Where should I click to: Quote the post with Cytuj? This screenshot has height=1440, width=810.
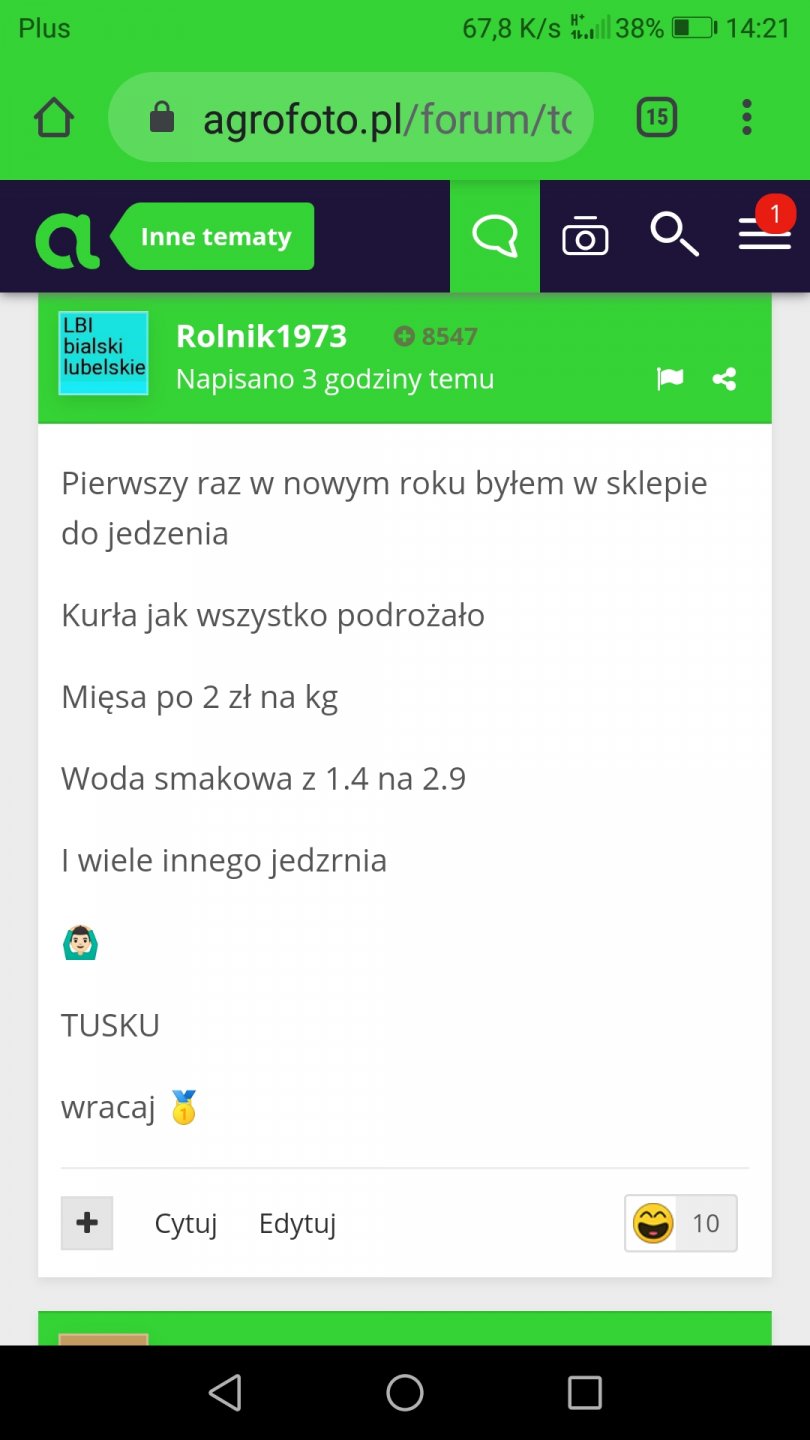pos(185,1223)
